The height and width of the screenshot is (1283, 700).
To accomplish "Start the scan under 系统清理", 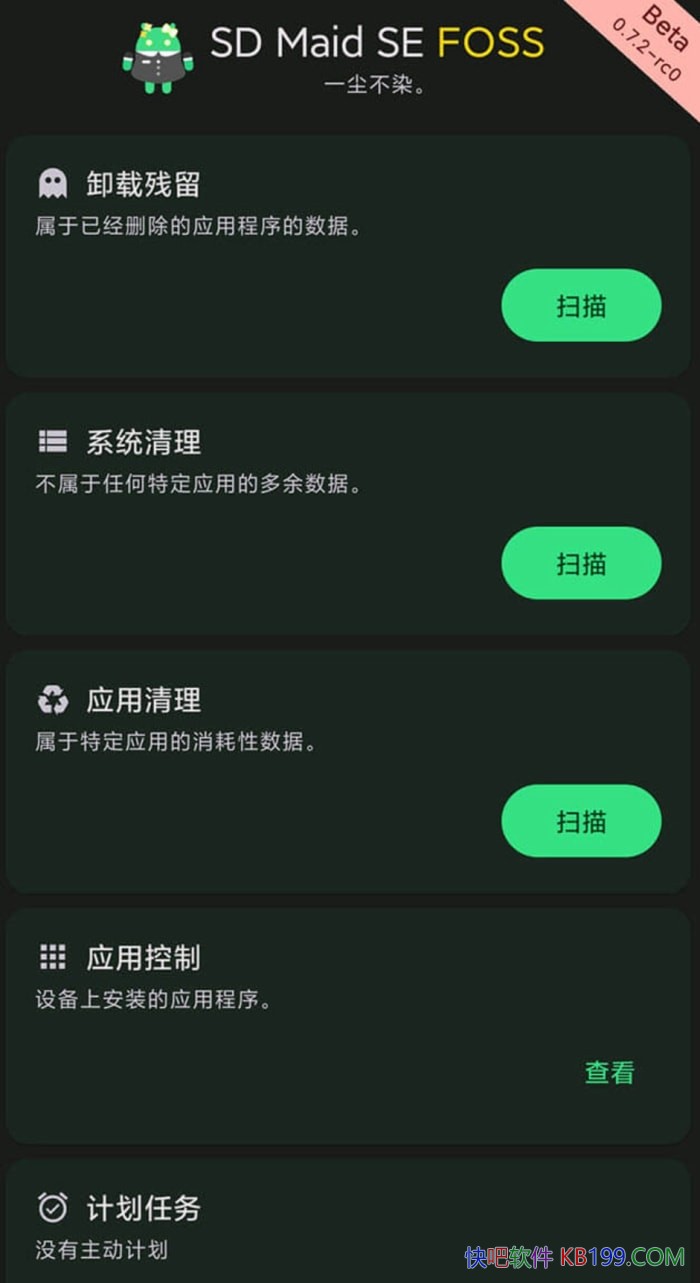I will click(x=581, y=563).
